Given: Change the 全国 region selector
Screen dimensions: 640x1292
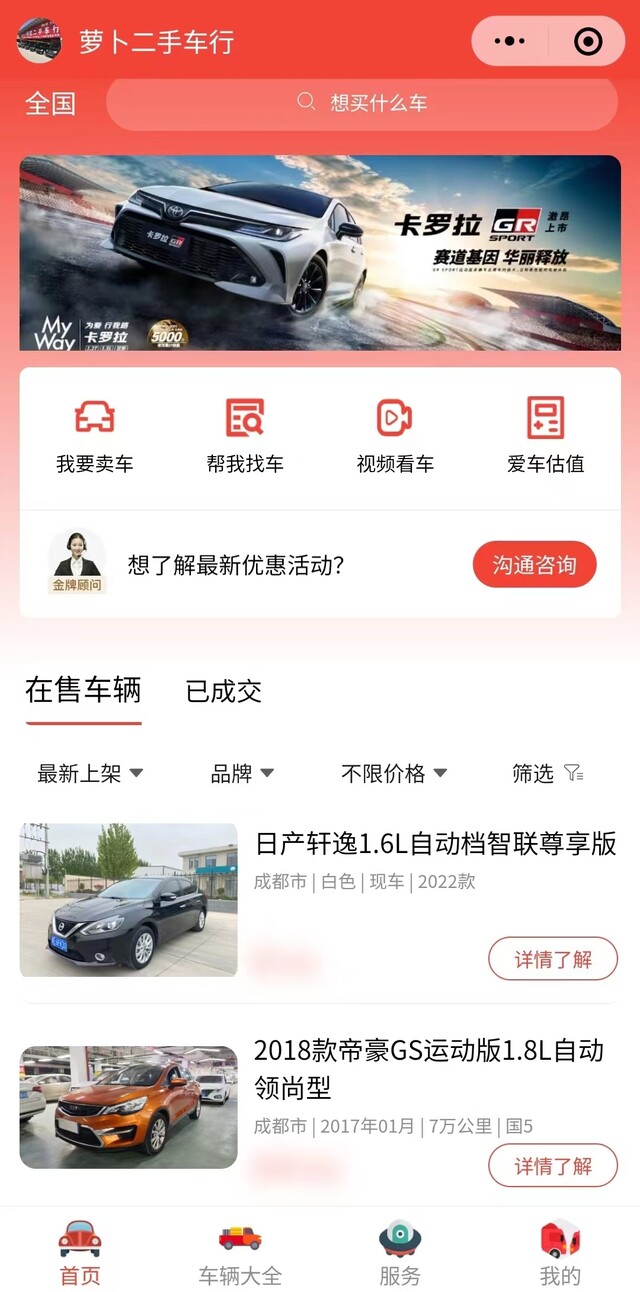Looking at the screenshot, I should coord(50,103).
